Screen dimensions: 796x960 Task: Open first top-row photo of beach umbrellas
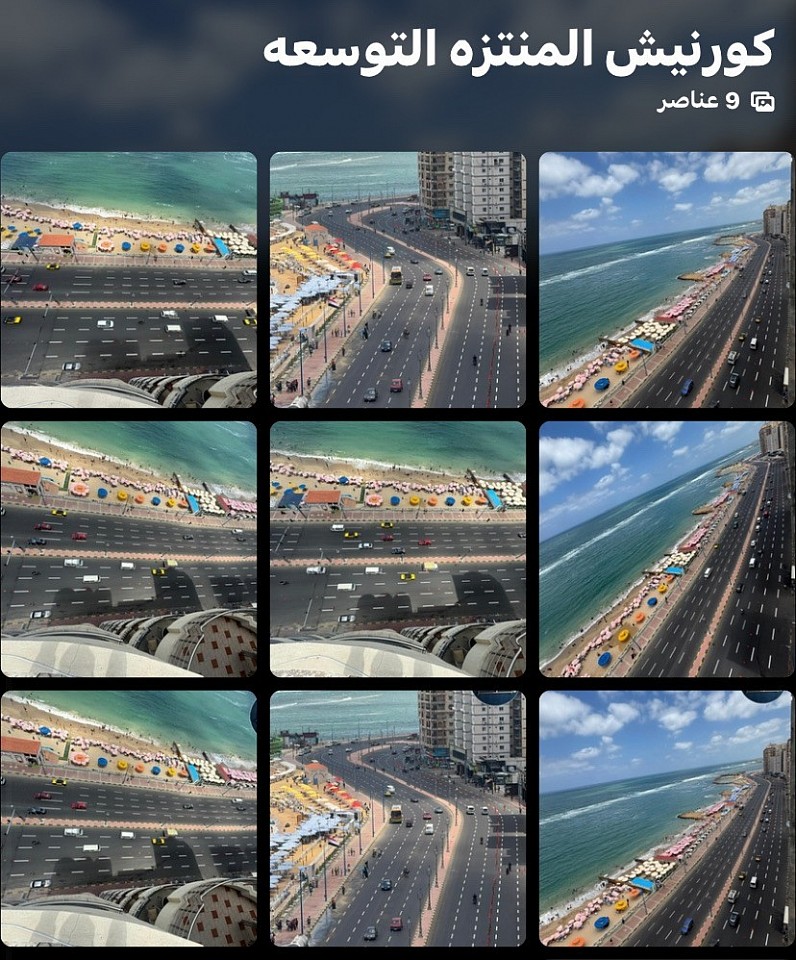(128, 280)
